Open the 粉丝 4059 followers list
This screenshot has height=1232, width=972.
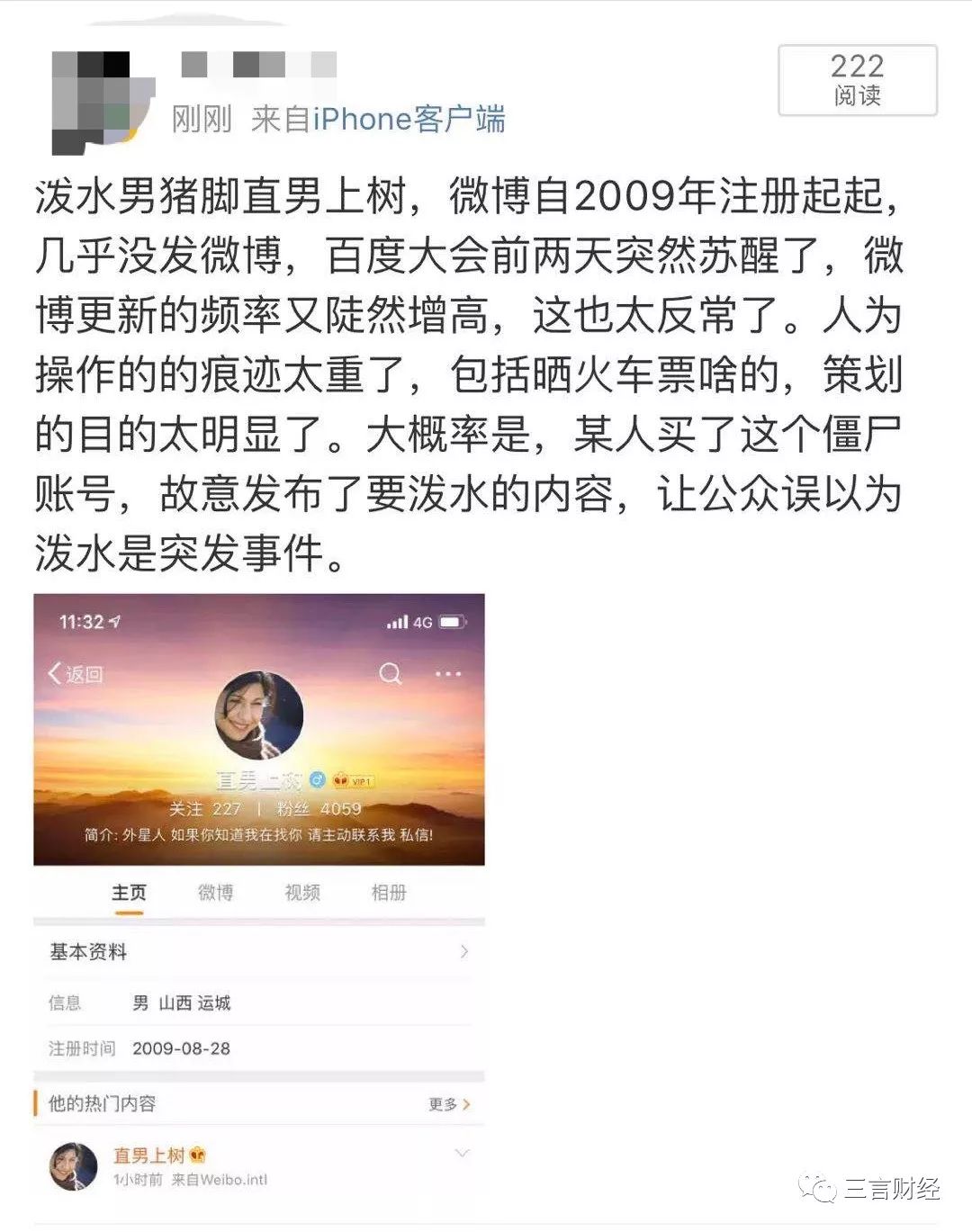(x=317, y=808)
